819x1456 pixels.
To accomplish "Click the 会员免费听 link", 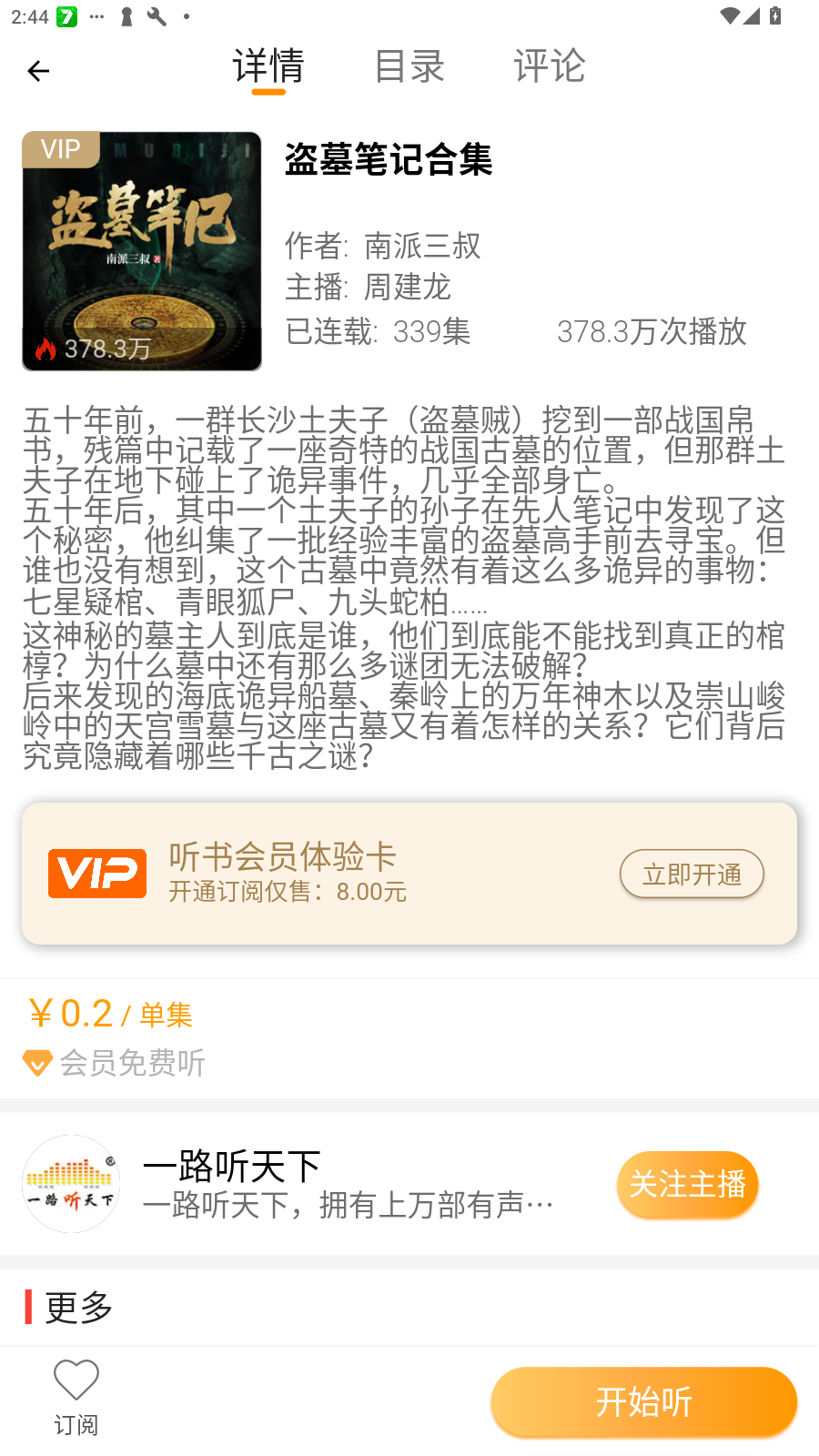I will pos(133,1062).
